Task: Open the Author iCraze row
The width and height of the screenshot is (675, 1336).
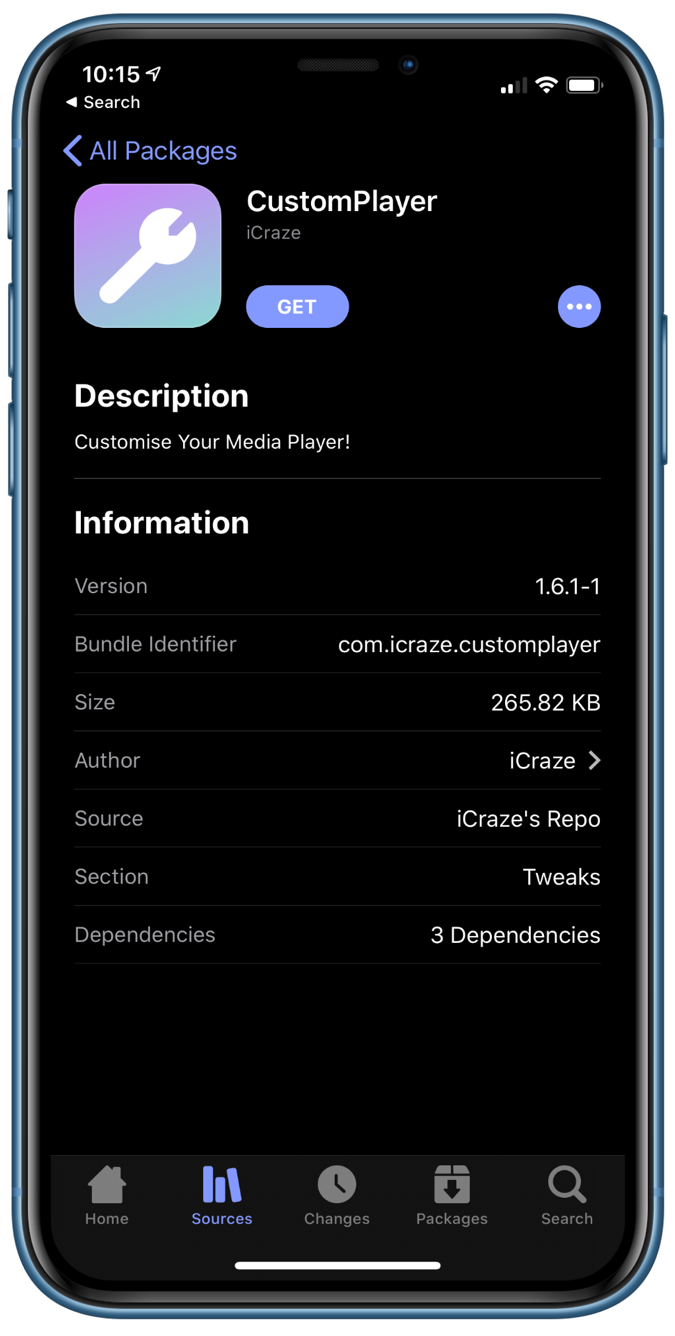Action: (x=337, y=761)
